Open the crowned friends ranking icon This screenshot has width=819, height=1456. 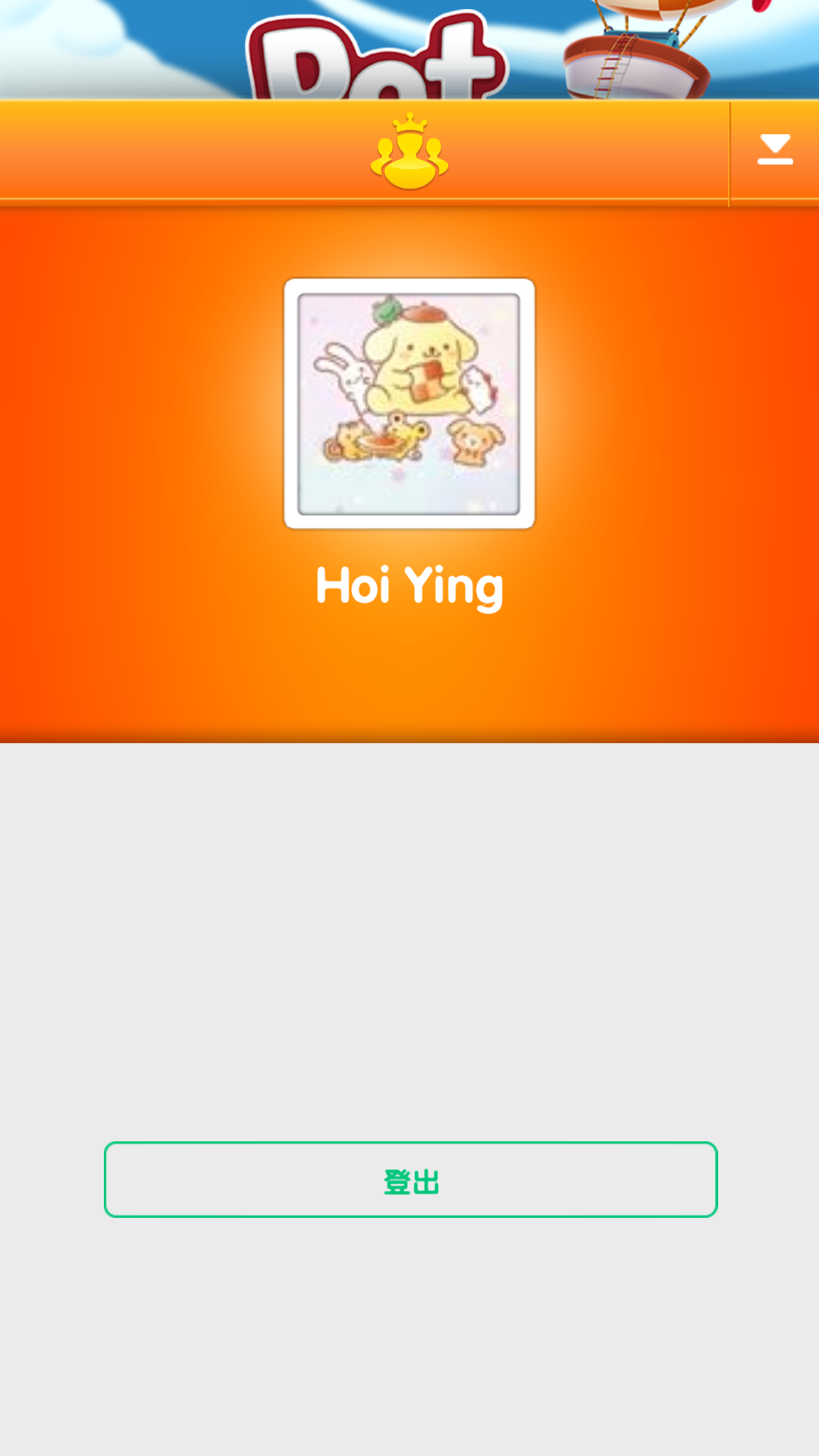(409, 152)
